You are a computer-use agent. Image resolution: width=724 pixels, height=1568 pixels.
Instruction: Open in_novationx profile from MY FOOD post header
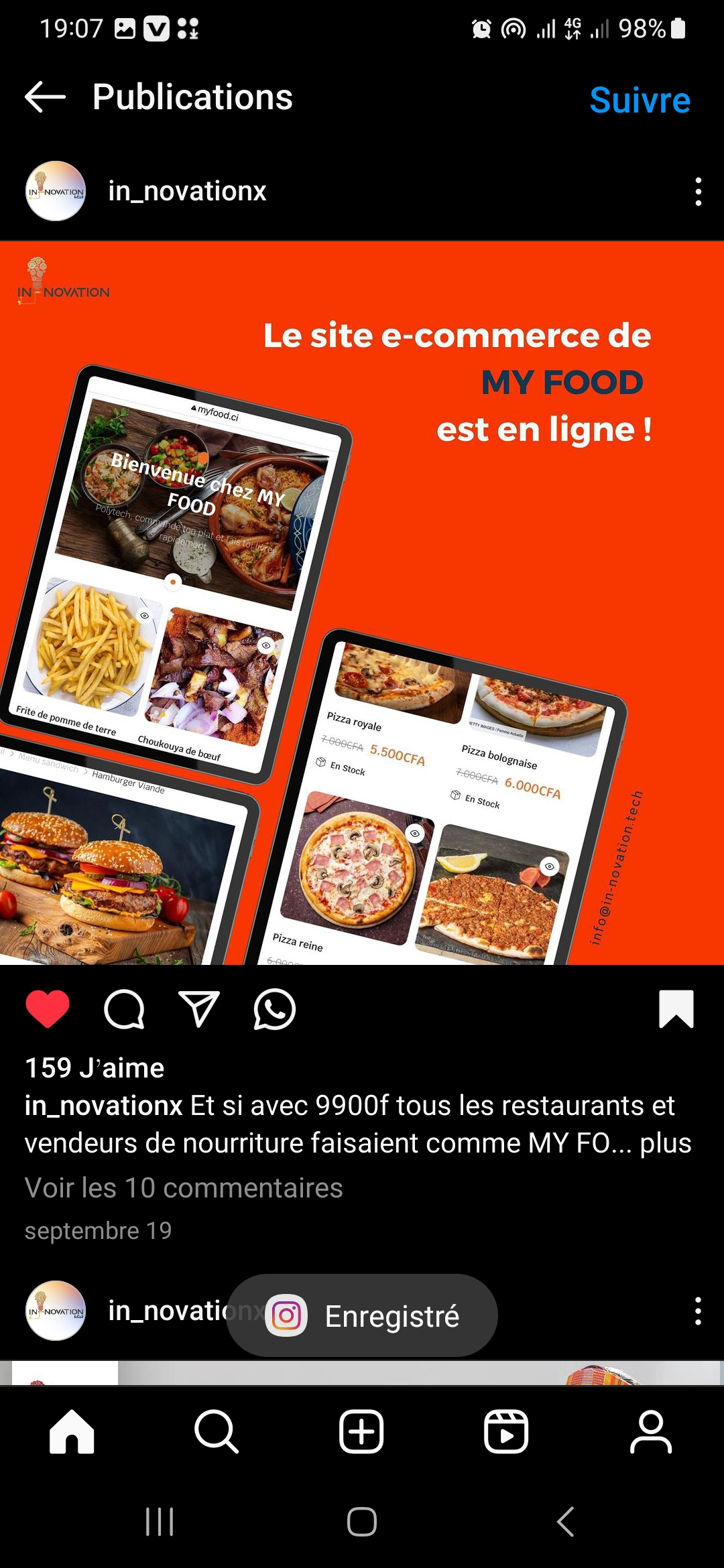(187, 192)
